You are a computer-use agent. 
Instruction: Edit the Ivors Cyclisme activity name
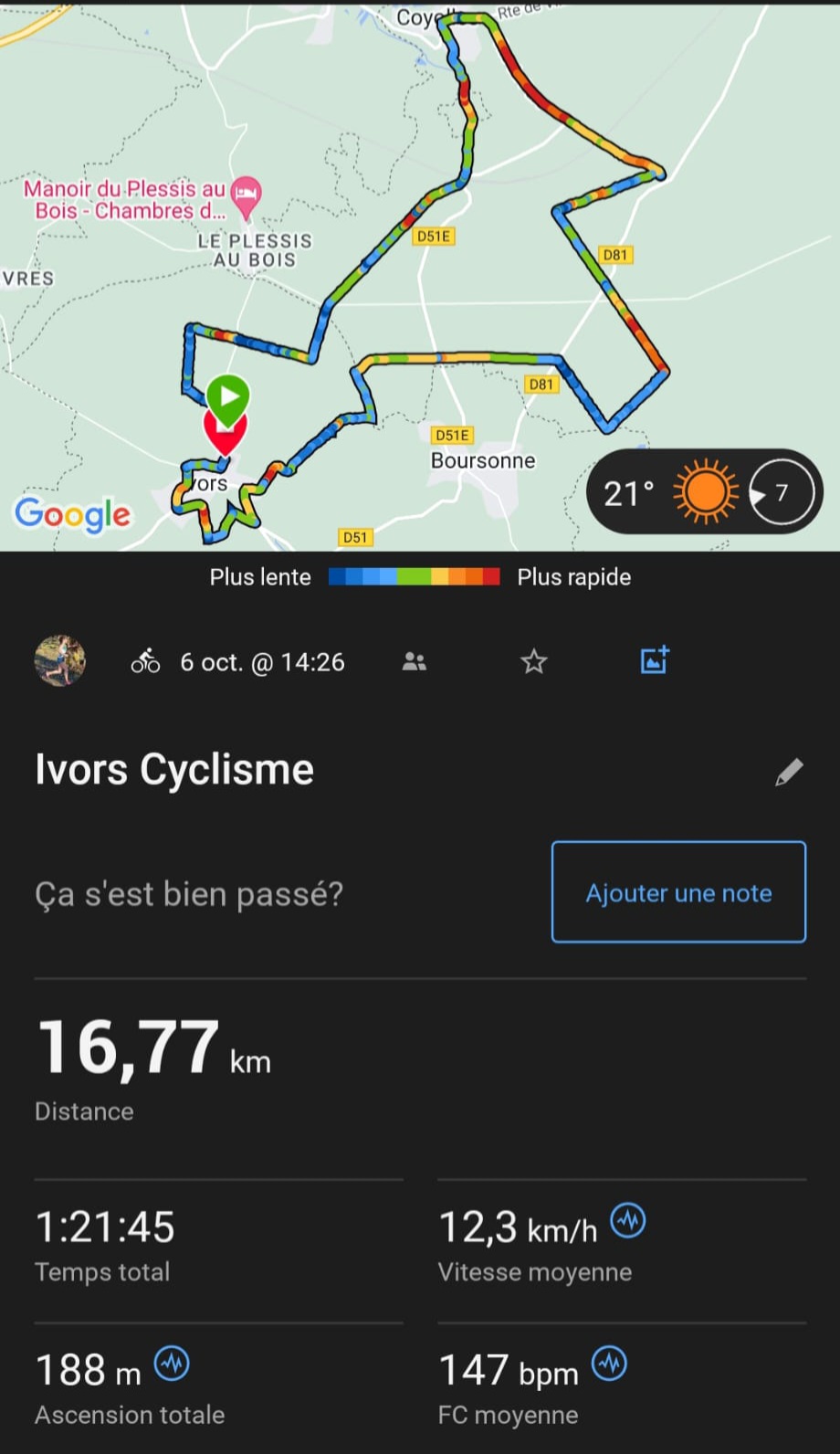(x=789, y=772)
